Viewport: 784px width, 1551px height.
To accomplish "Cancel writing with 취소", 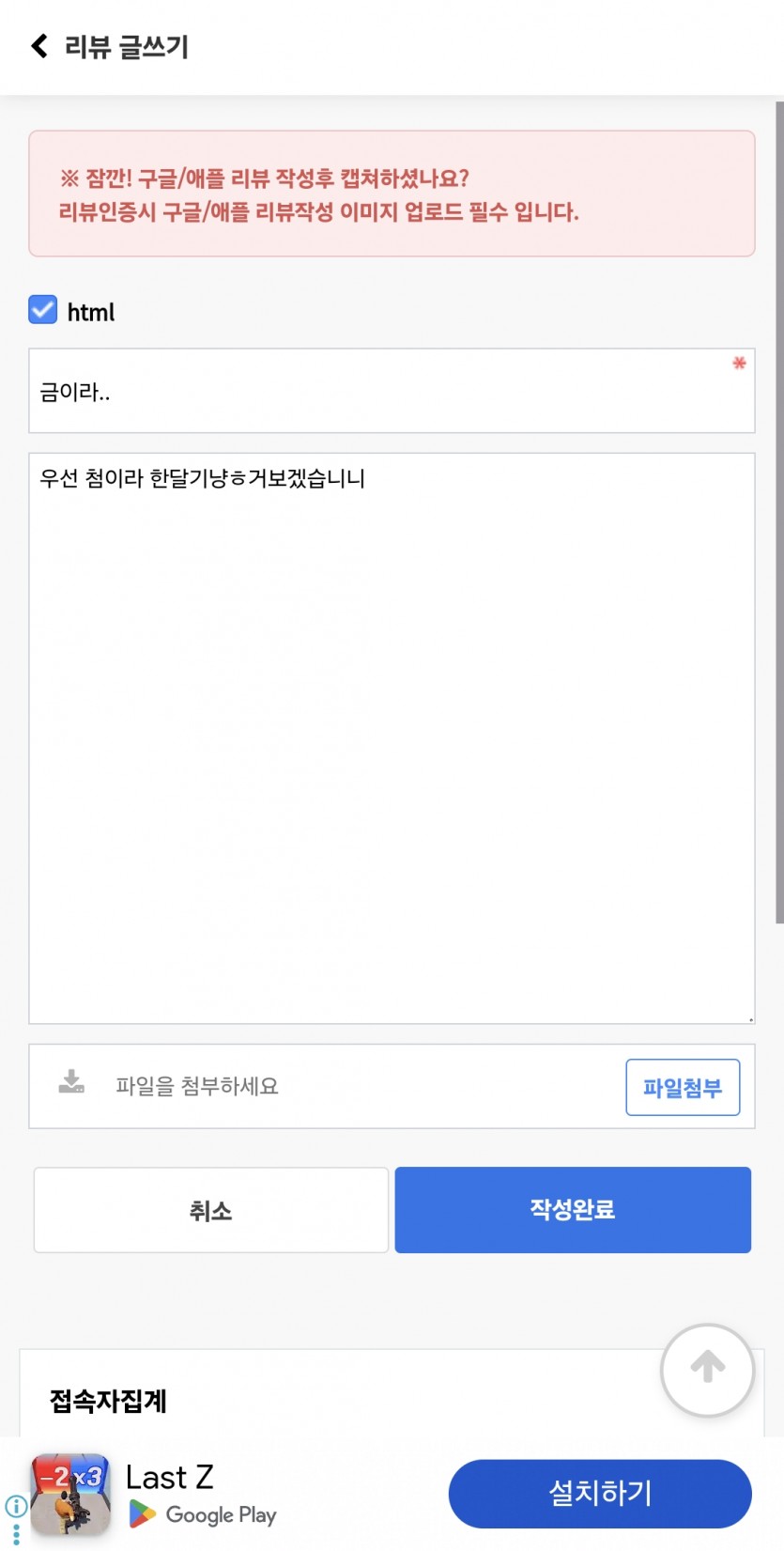I will 211,1210.
